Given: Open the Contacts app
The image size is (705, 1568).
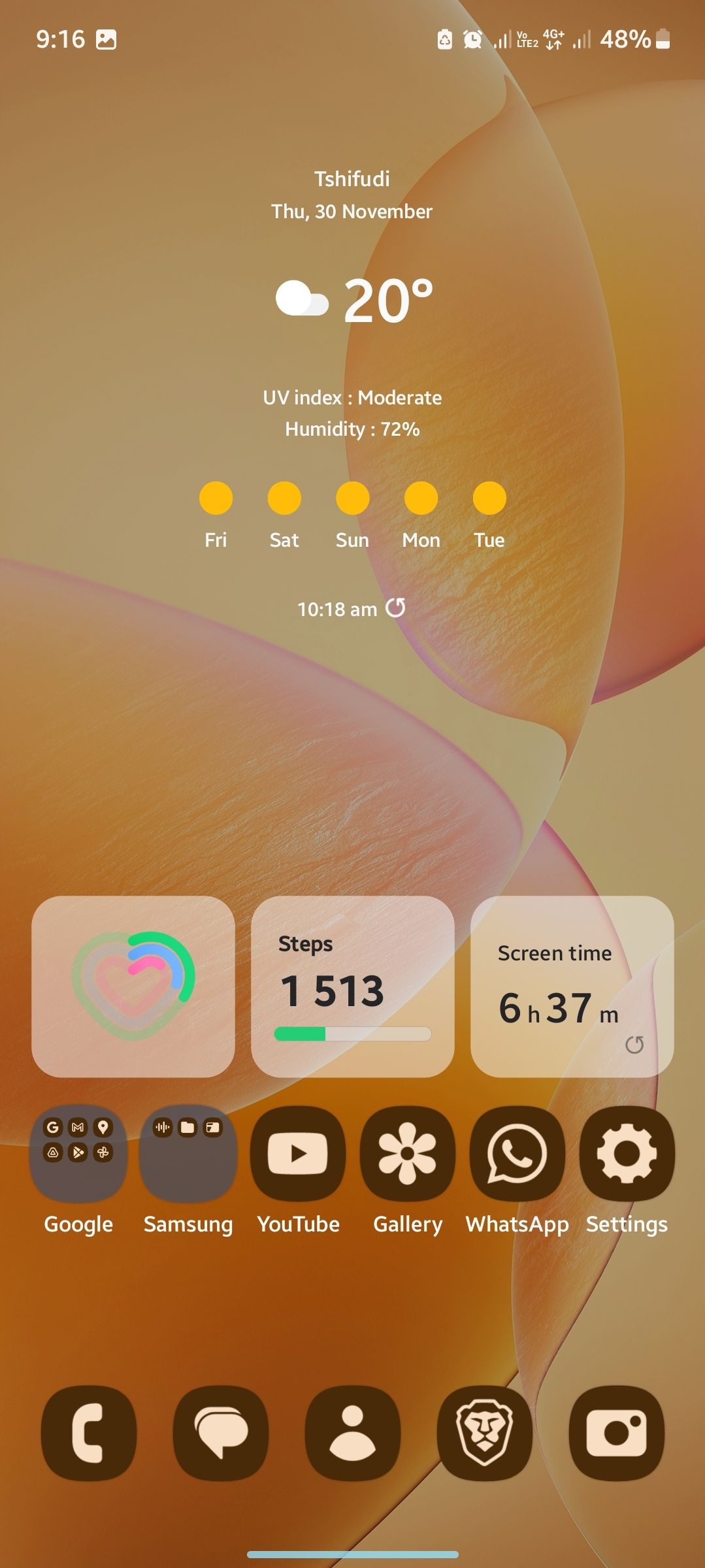Looking at the screenshot, I should [x=353, y=1435].
